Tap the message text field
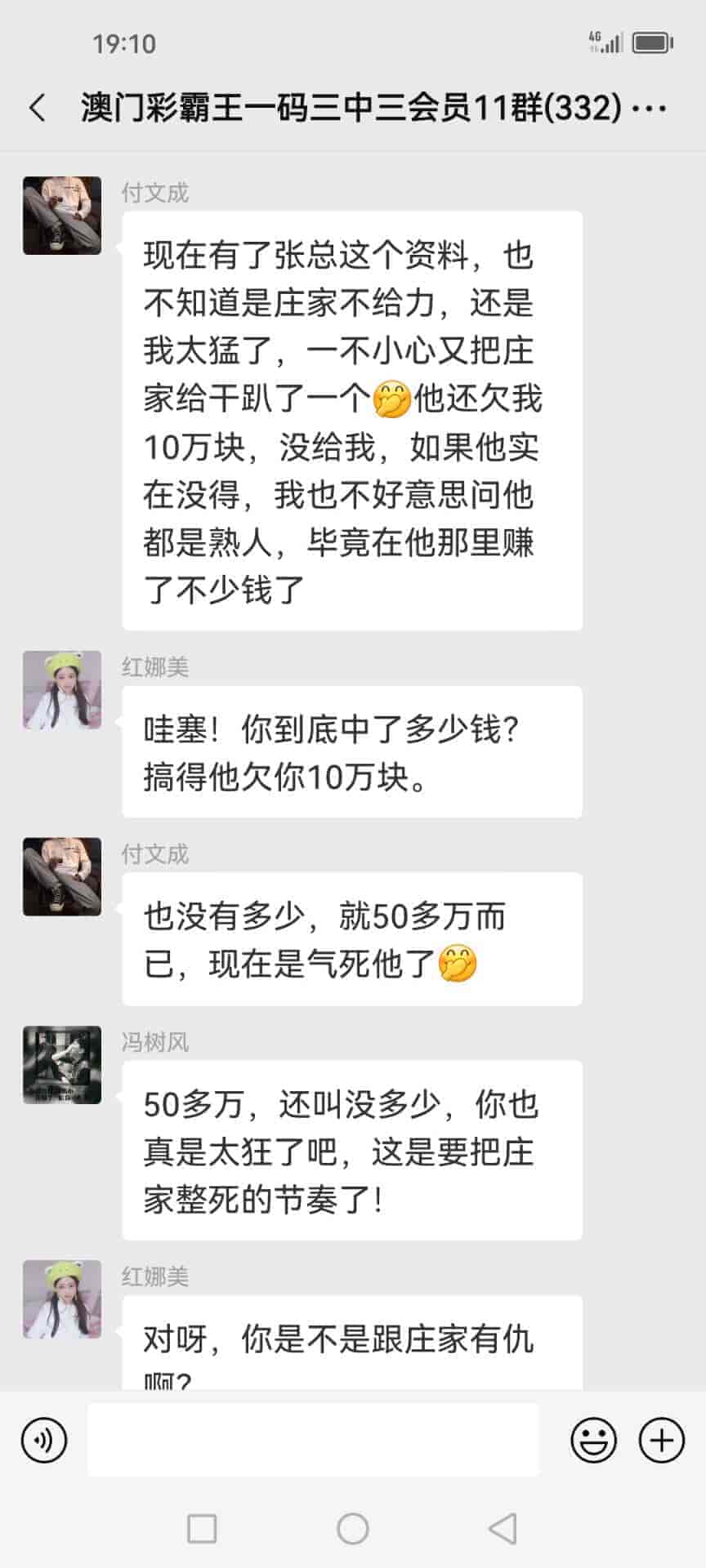 313,1440
